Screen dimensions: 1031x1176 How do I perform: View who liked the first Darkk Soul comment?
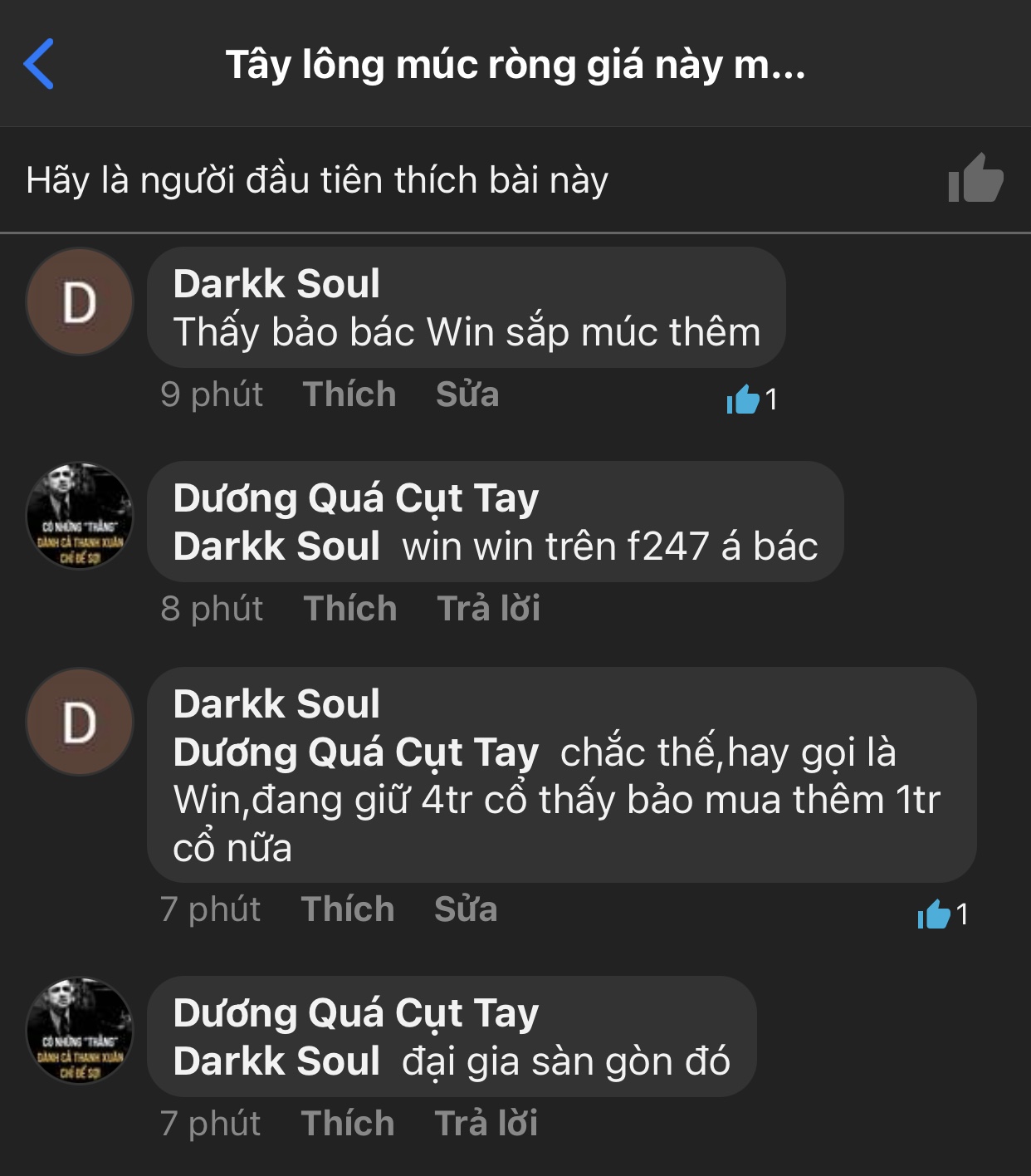752,399
